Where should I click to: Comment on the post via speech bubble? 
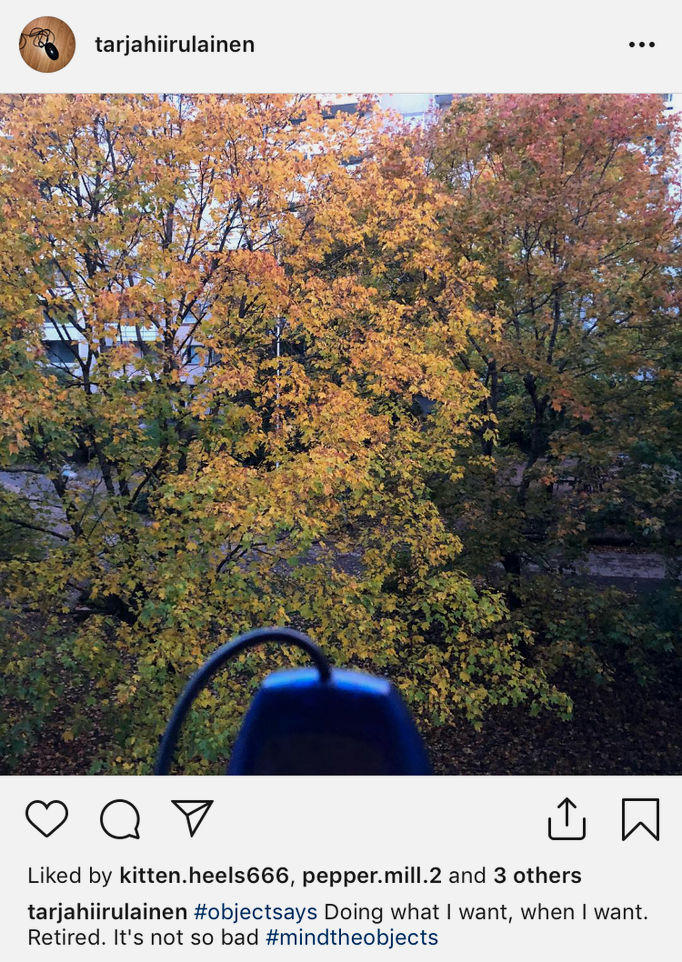tap(120, 819)
